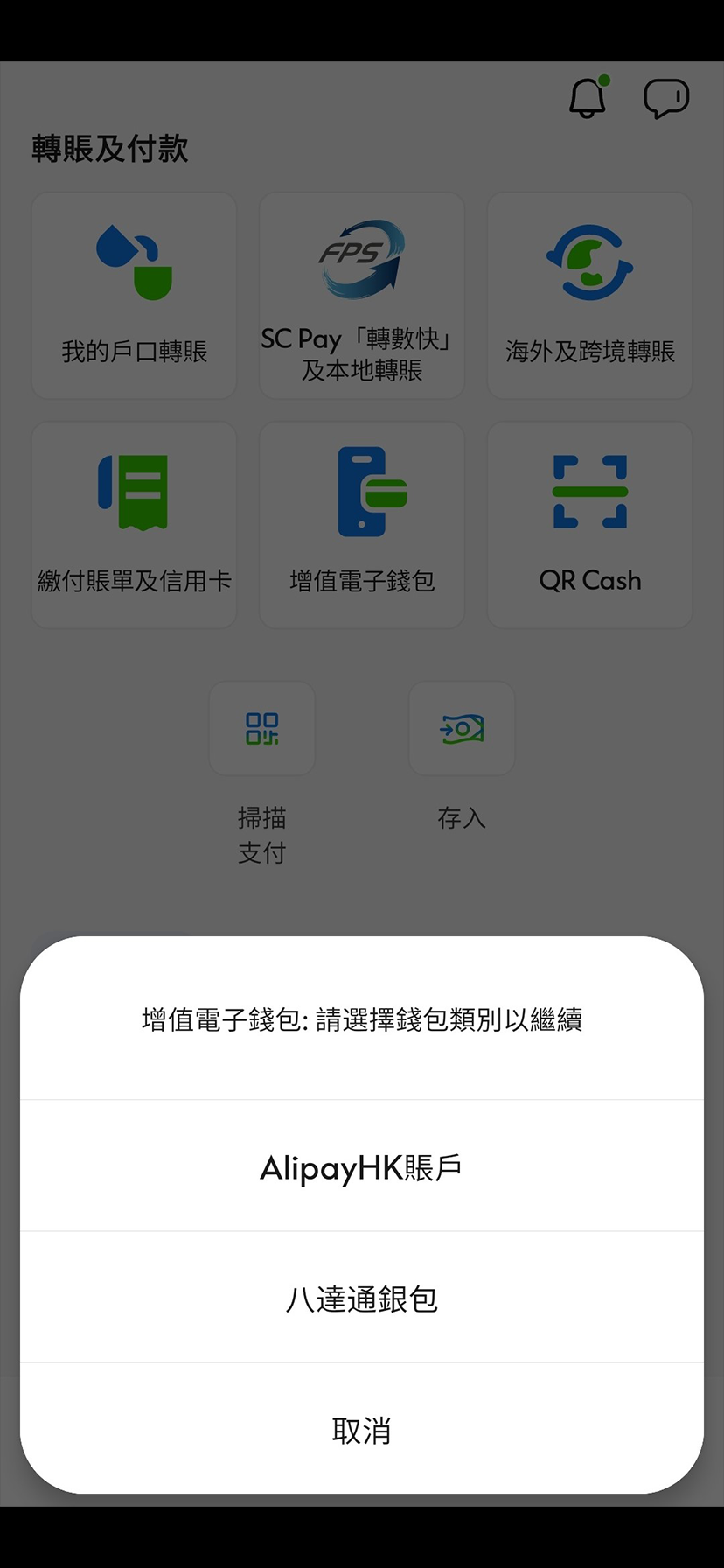Choose 八達通銀包 as wallet type
Image resolution: width=724 pixels, height=1568 pixels.
click(x=361, y=1298)
